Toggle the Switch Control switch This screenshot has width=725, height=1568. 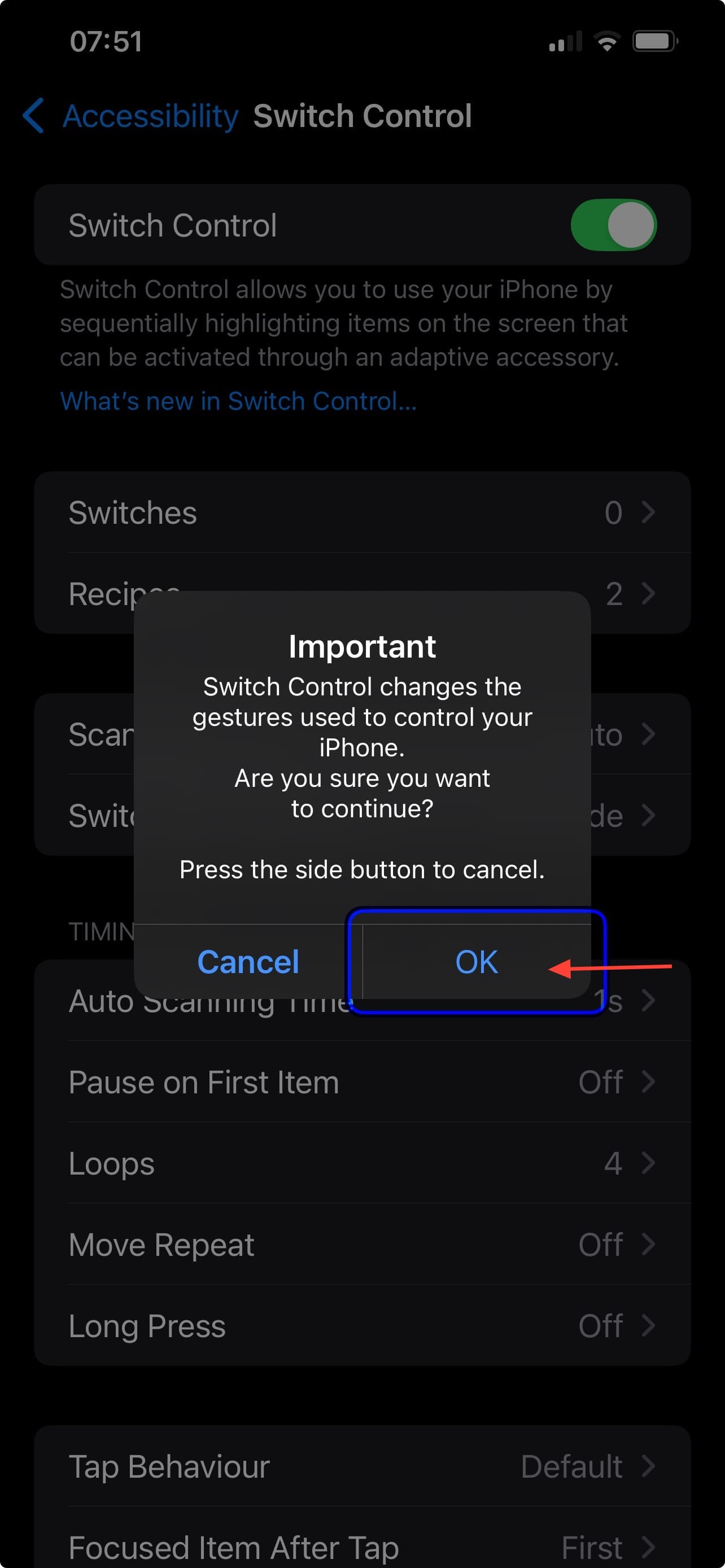tap(613, 225)
